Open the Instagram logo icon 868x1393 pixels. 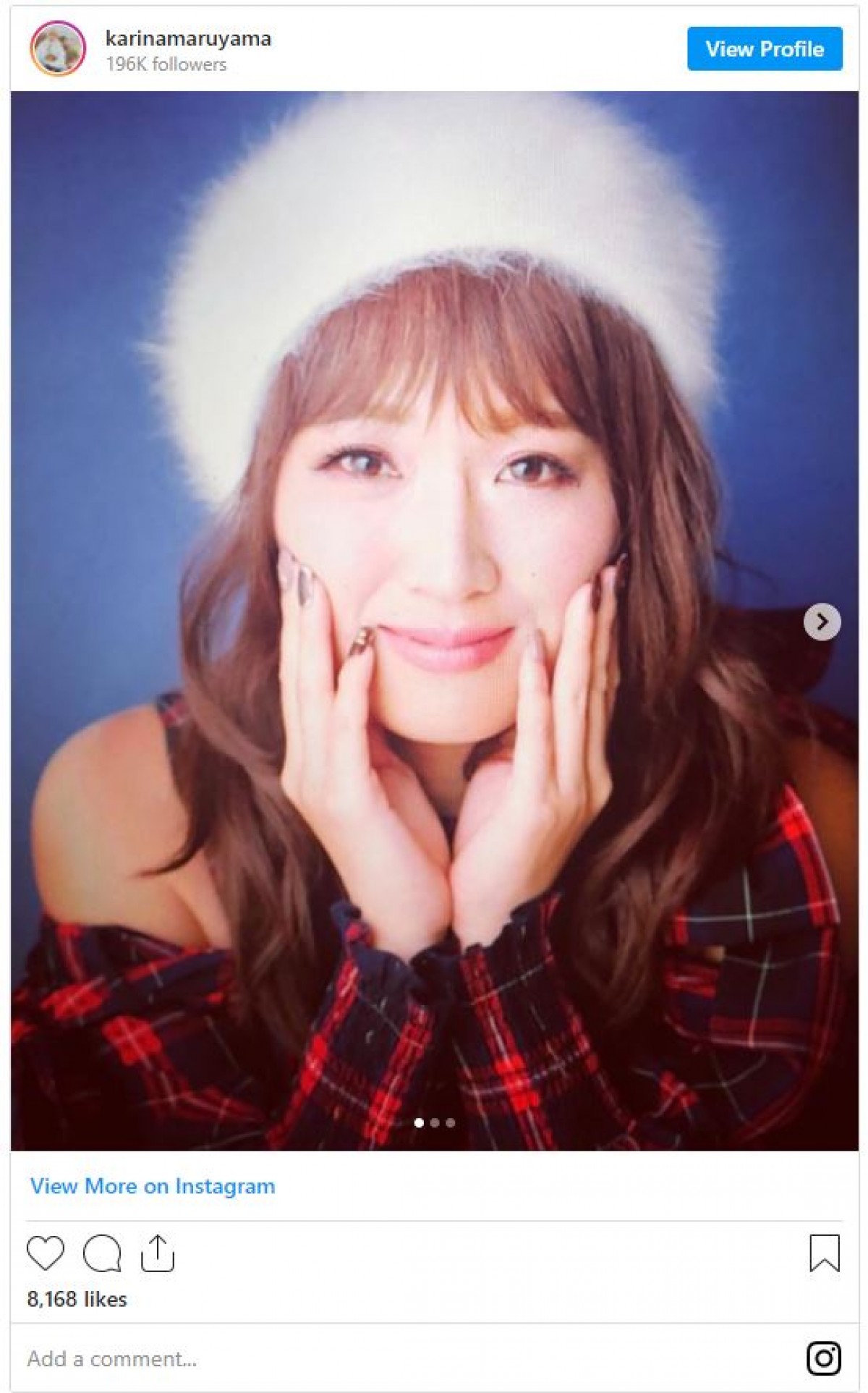823,1358
